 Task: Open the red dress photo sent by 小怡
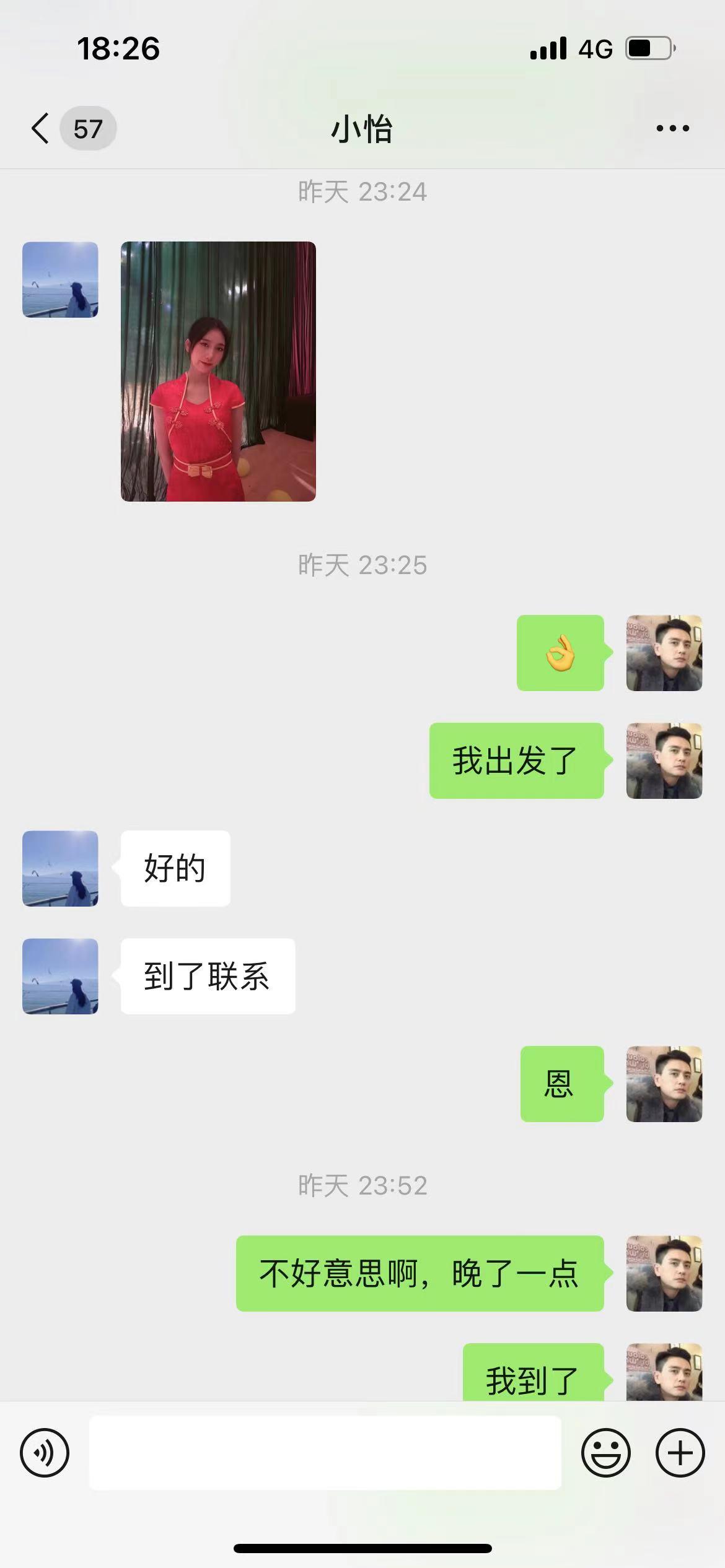[218, 372]
